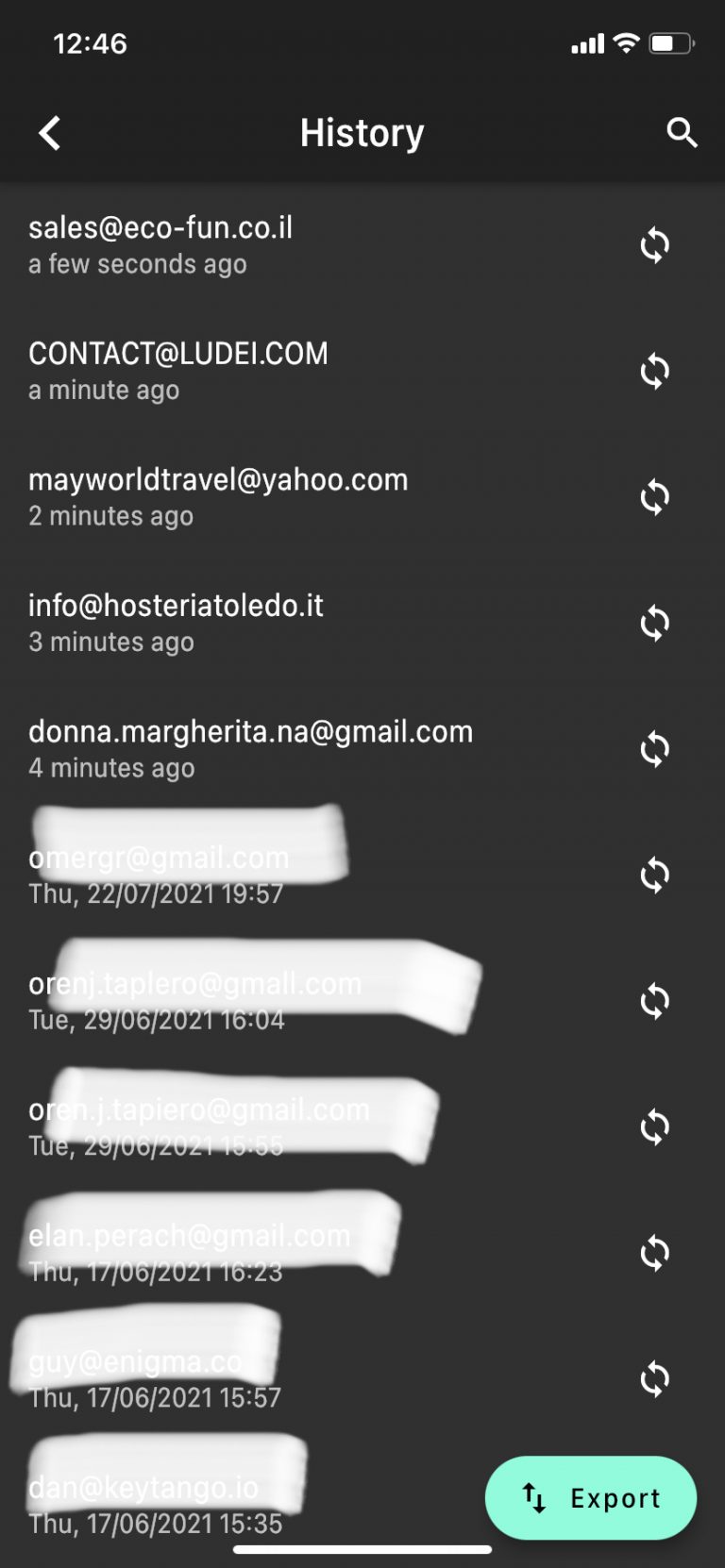The width and height of the screenshot is (725, 1568).
Task: Refresh the entry dated 17/06/2021 15:57
Action: click(654, 1379)
